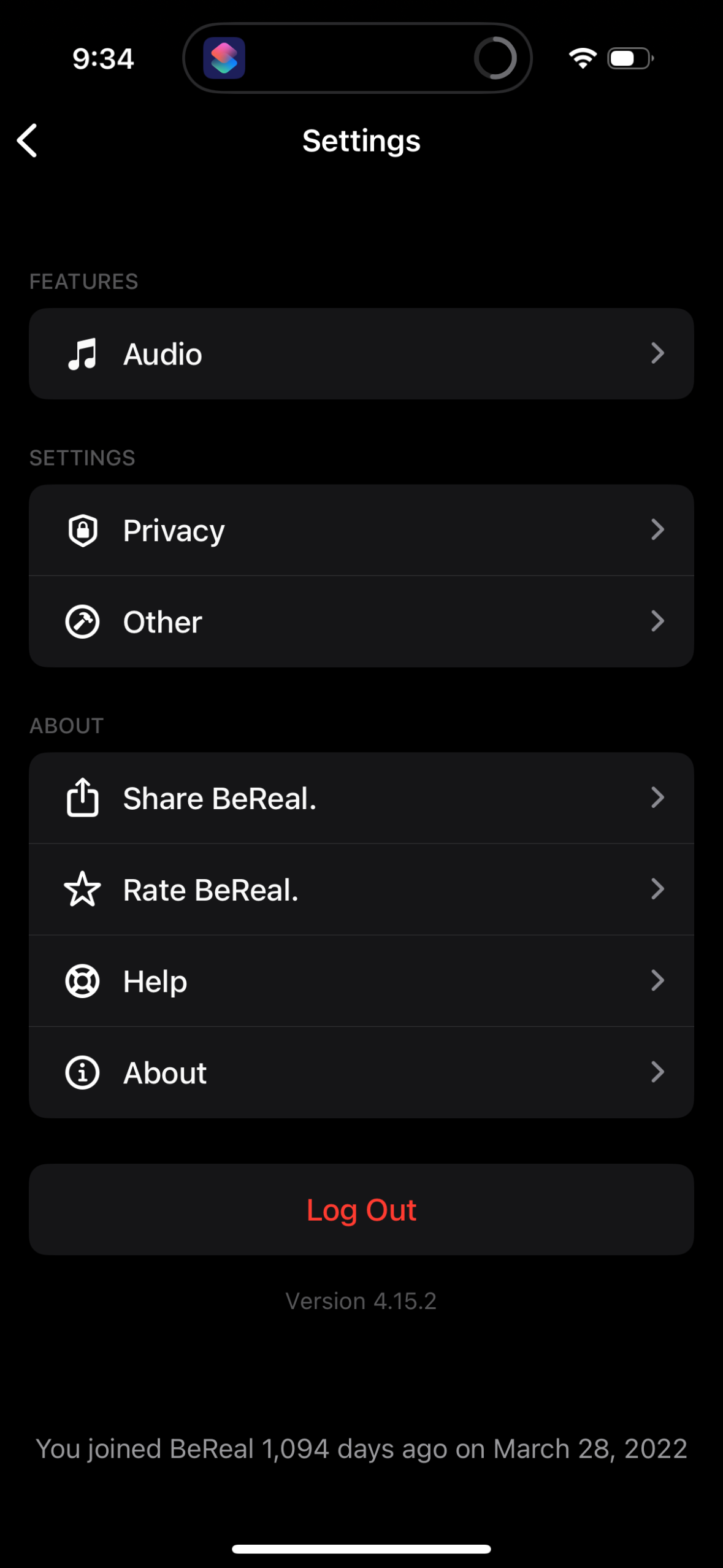Open Privacy using the right chevron
Viewport: 723px width, 1568px height.
[658, 530]
